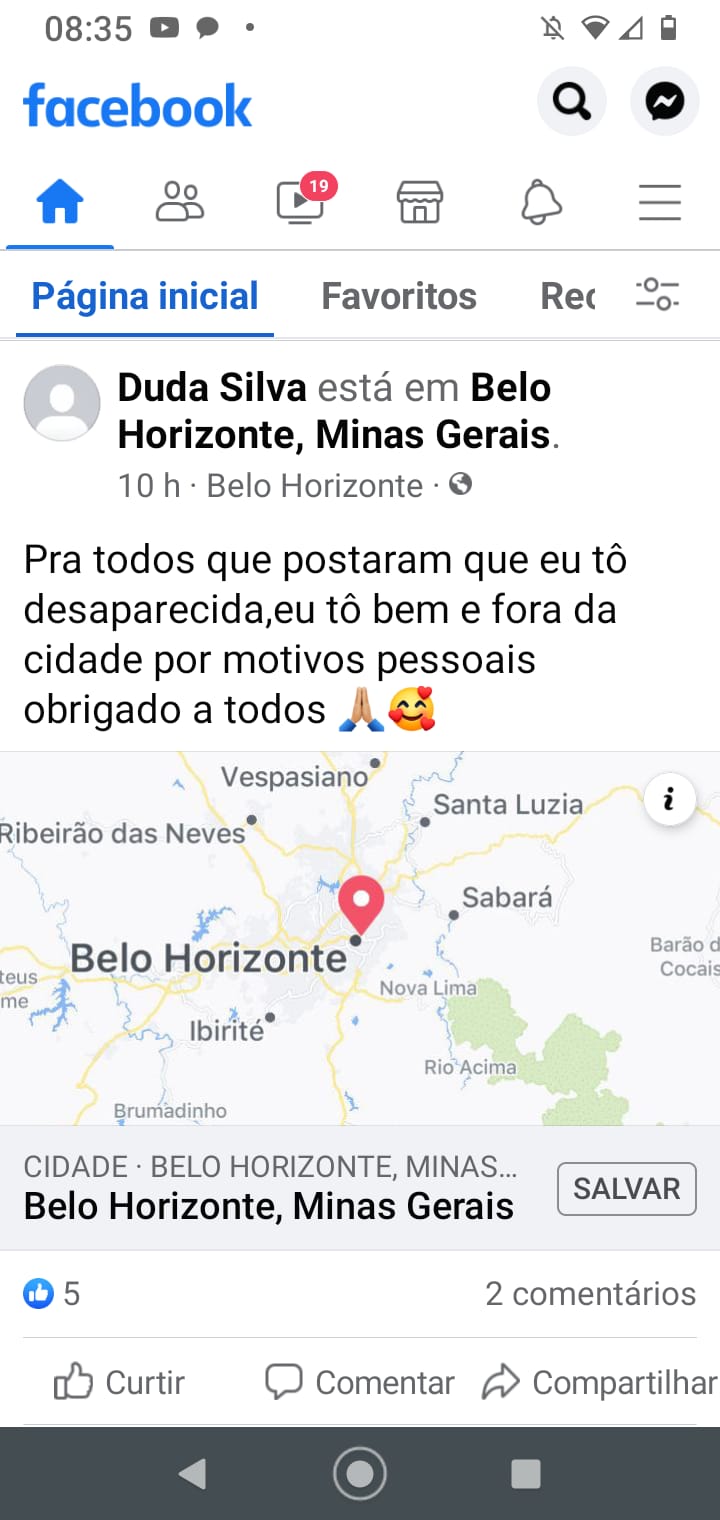Screen dimensions: 720x1520
Task: Share the post with Compartilhar
Action: coord(600,1382)
